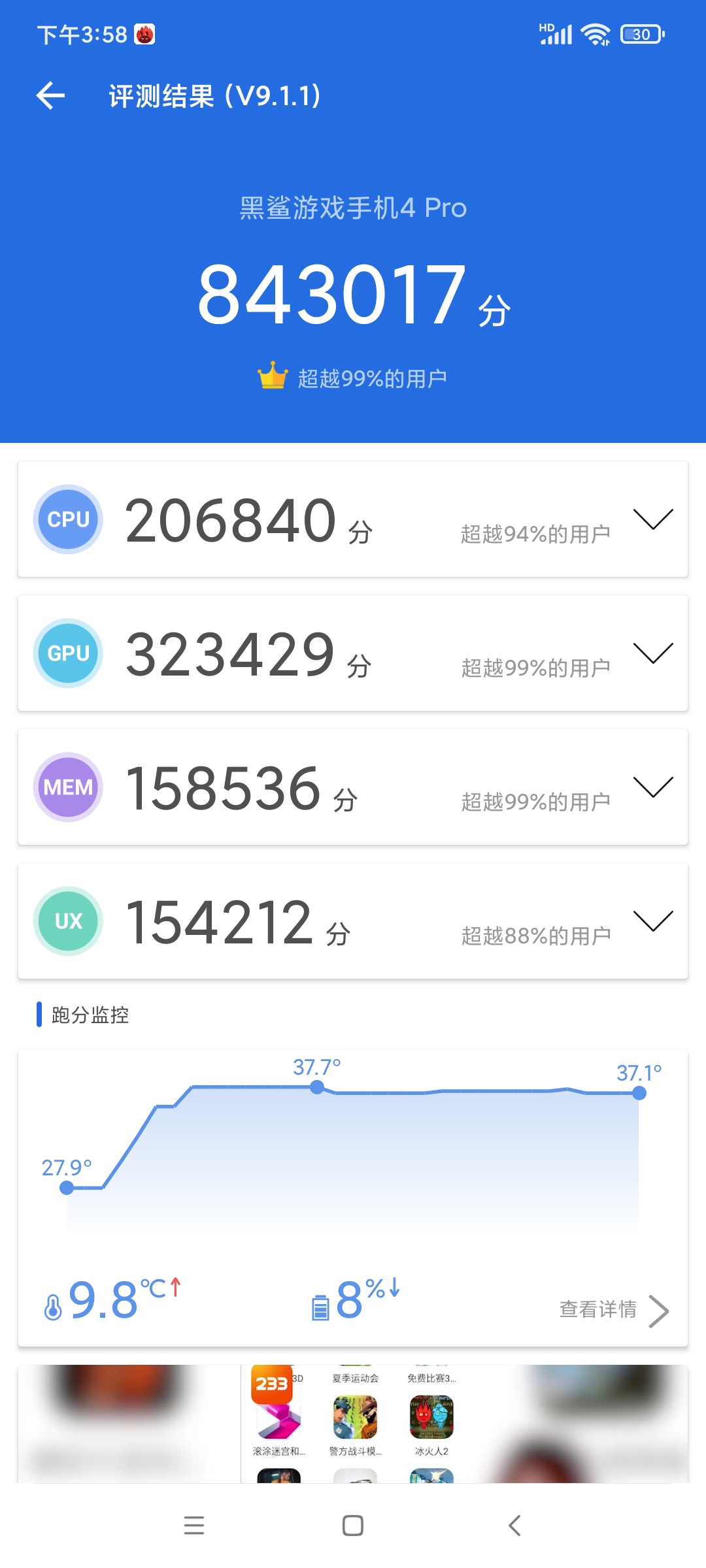Screen dimensions: 706x1568
Task: Go to the system home screen
Action: [353, 1526]
